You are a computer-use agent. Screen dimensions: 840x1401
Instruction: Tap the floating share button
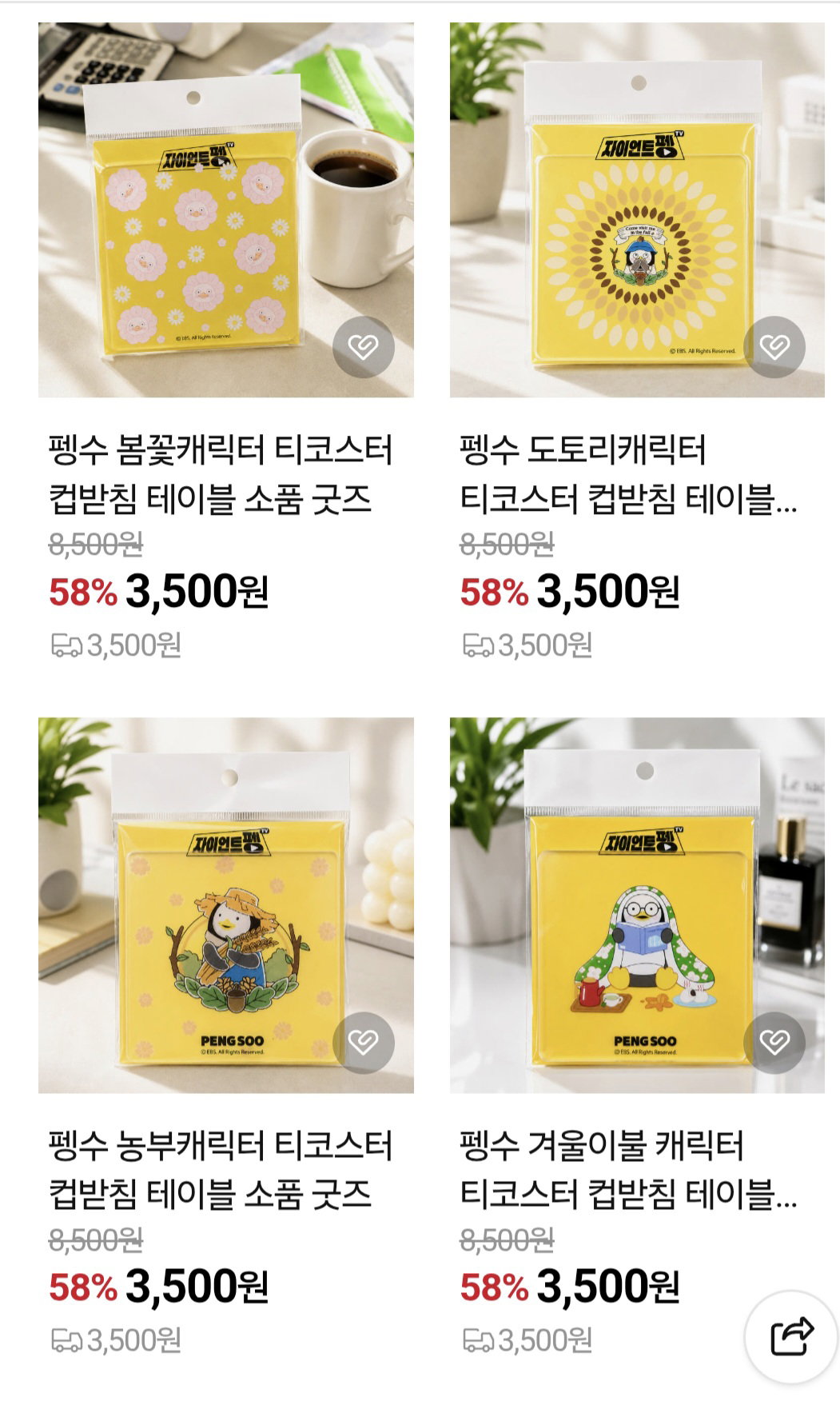point(791,1336)
